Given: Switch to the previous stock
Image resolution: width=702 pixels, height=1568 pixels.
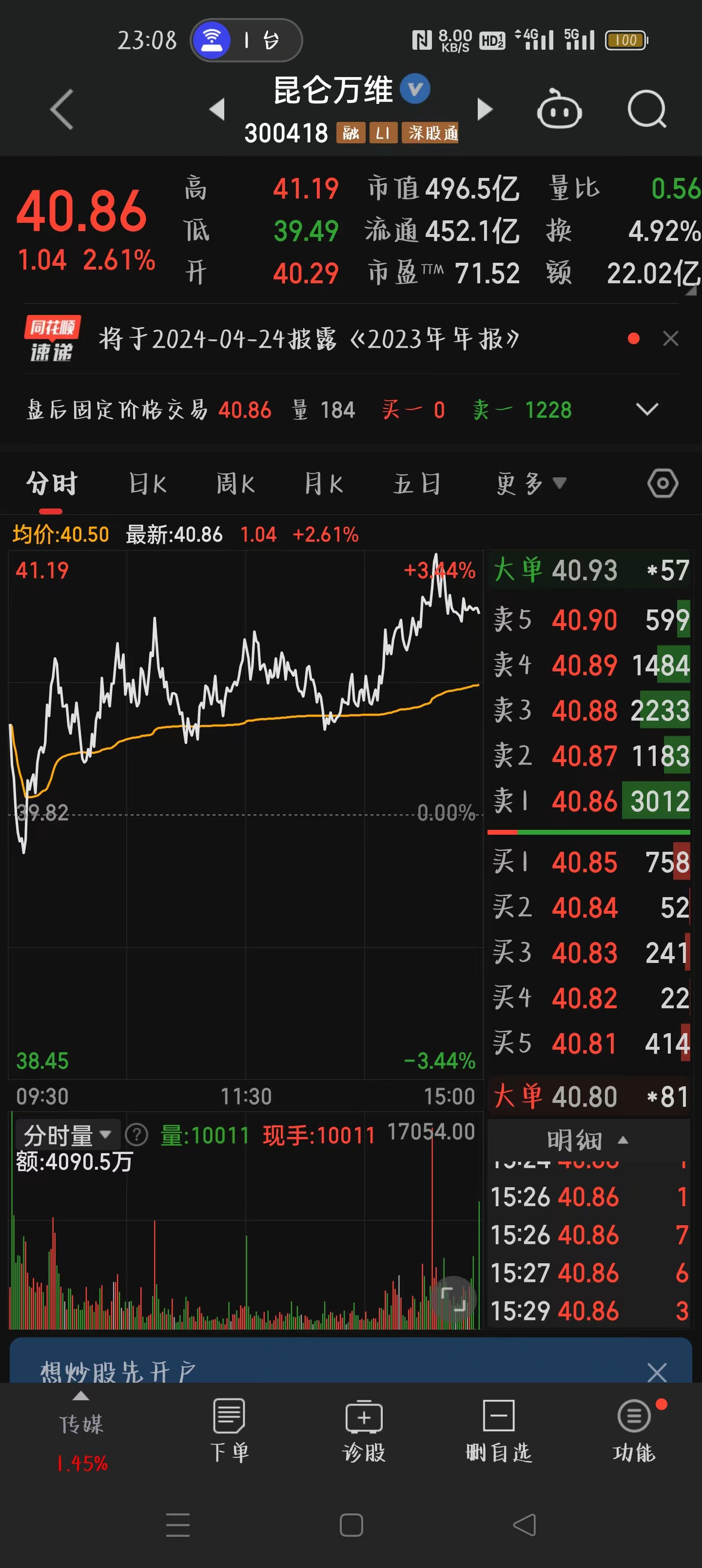Looking at the screenshot, I should click(x=217, y=110).
